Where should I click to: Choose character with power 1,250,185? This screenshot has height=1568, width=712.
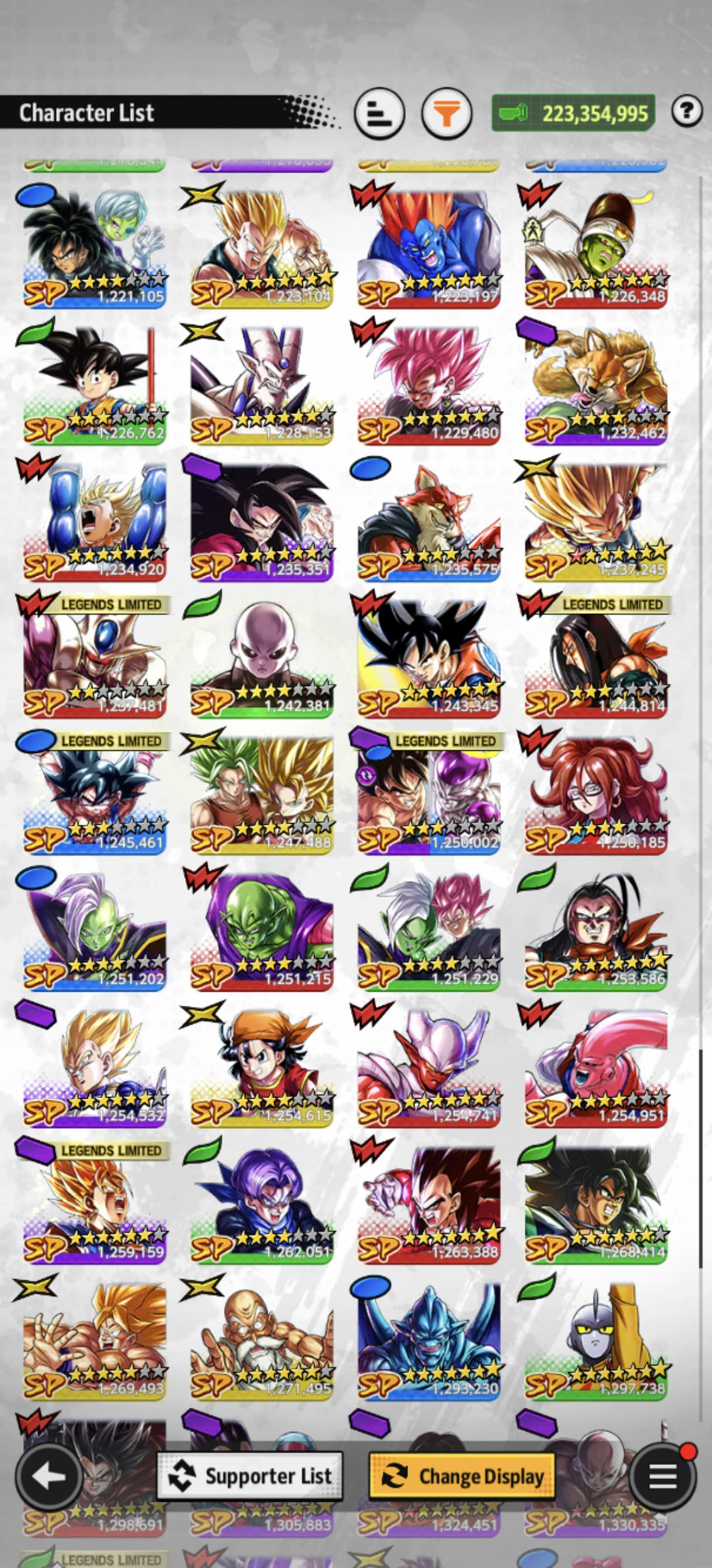click(x=595, y=791)
